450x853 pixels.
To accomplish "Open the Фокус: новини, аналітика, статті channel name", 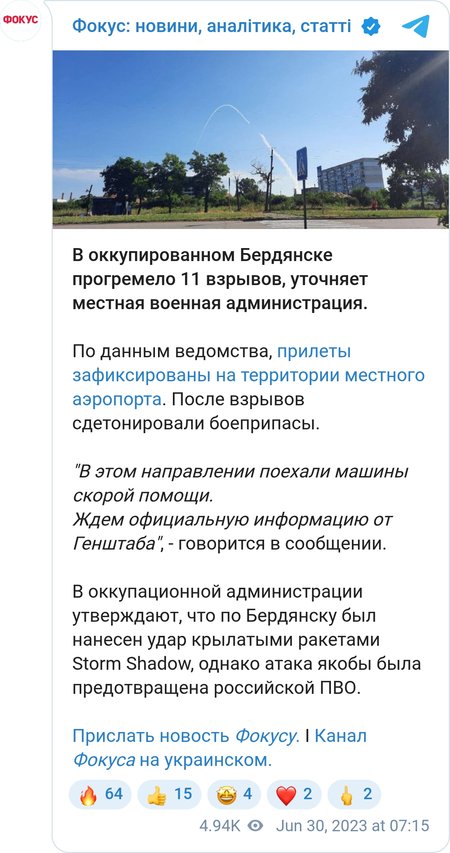I will 212,26.
